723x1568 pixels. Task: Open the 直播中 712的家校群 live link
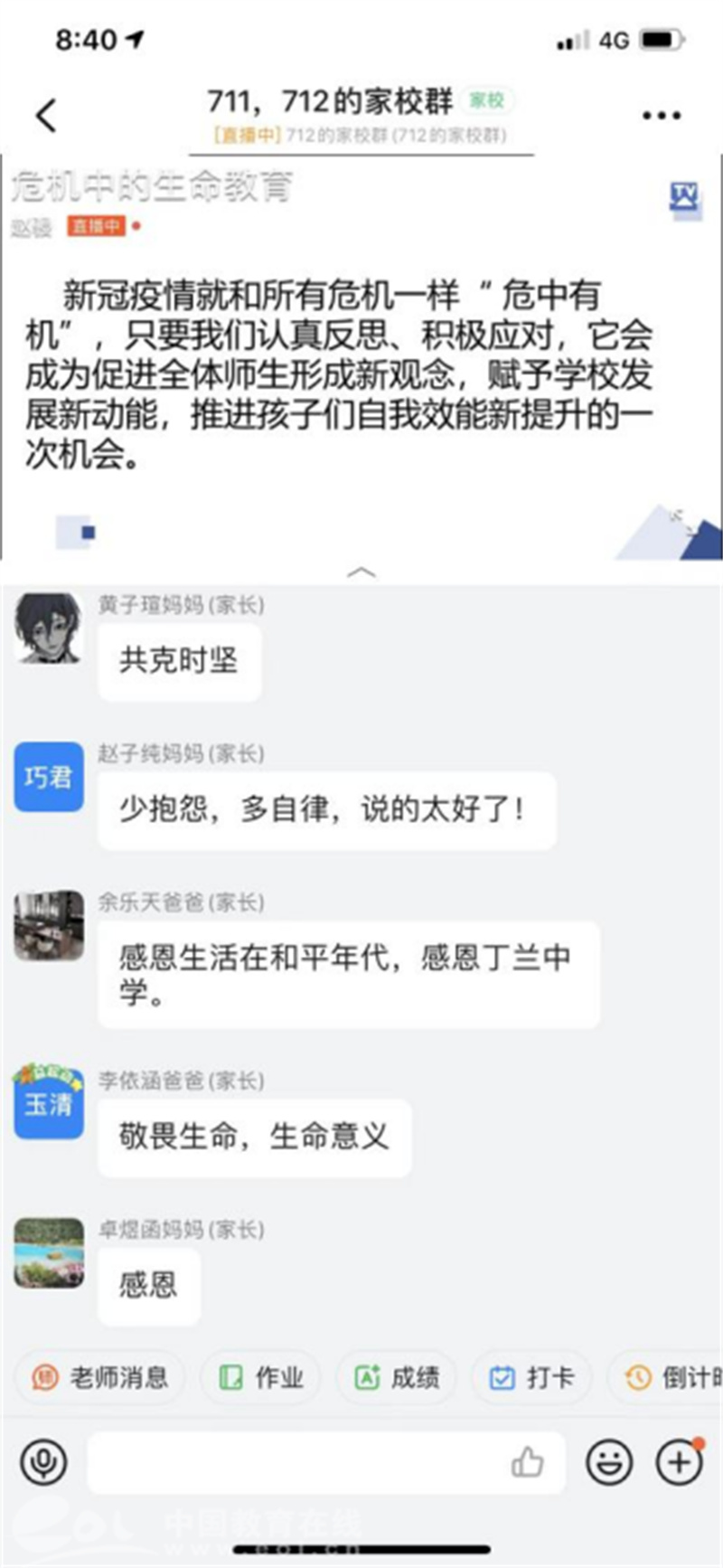[360, 136]
